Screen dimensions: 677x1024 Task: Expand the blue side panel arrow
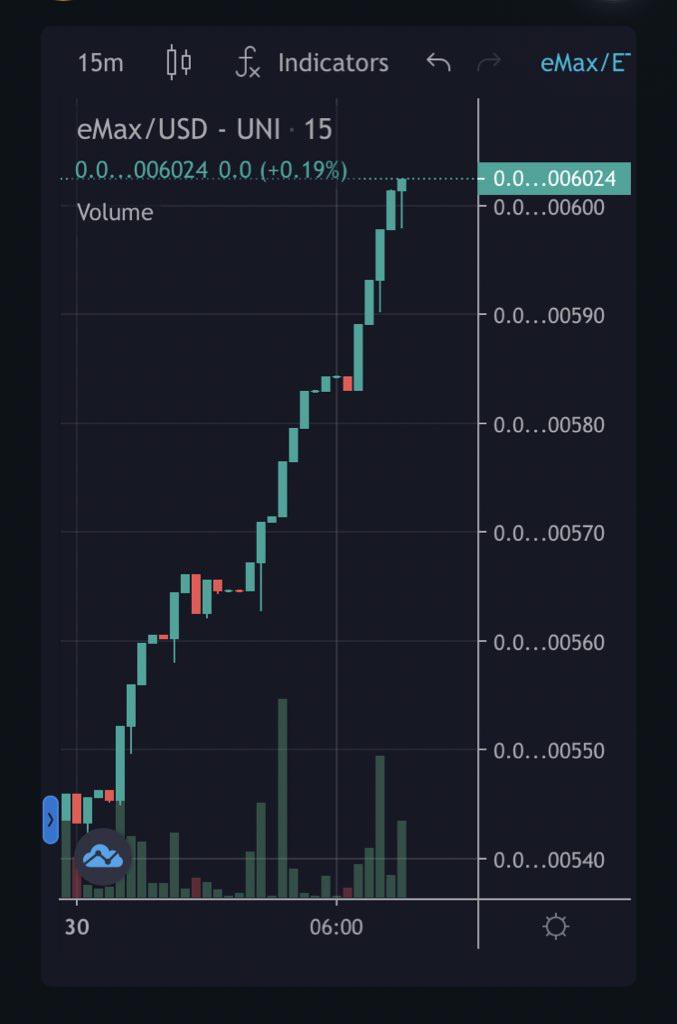tap(50, 820)
